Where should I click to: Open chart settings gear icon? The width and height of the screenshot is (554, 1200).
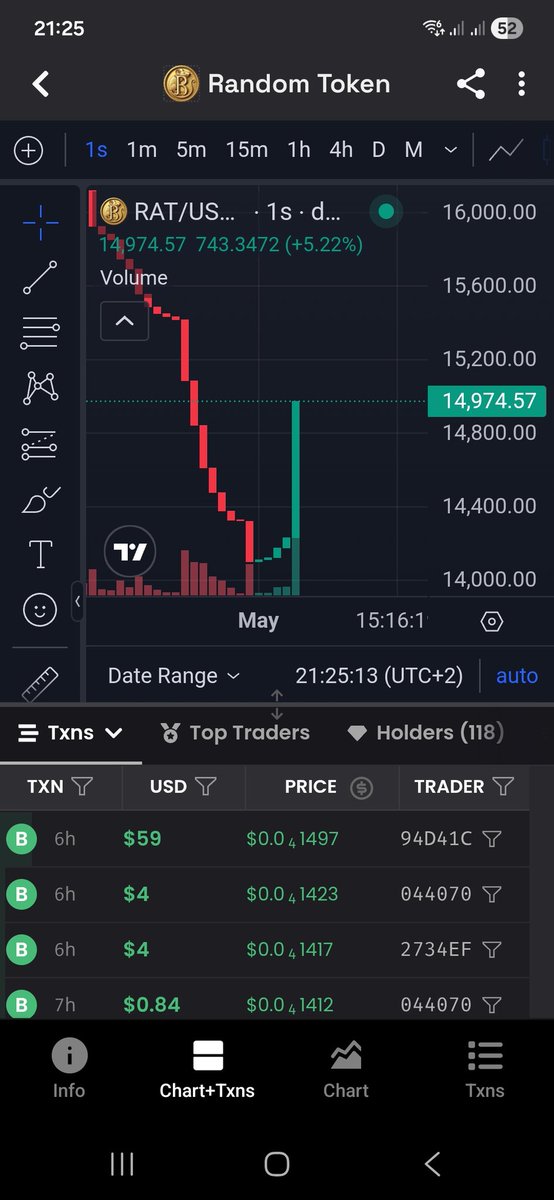tap(491, 621)
